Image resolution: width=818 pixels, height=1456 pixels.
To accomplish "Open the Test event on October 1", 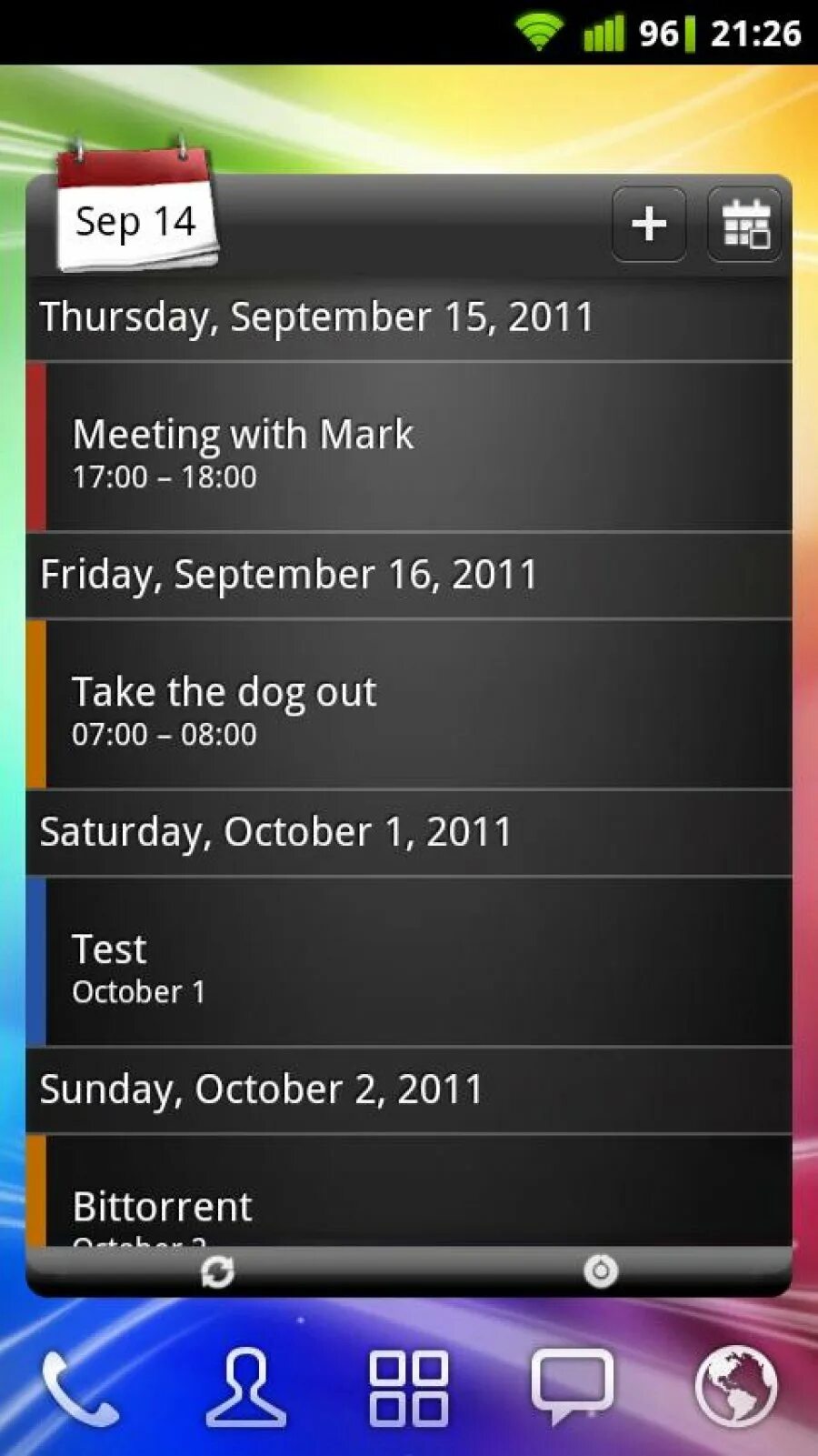I will [x=409, y=962].
